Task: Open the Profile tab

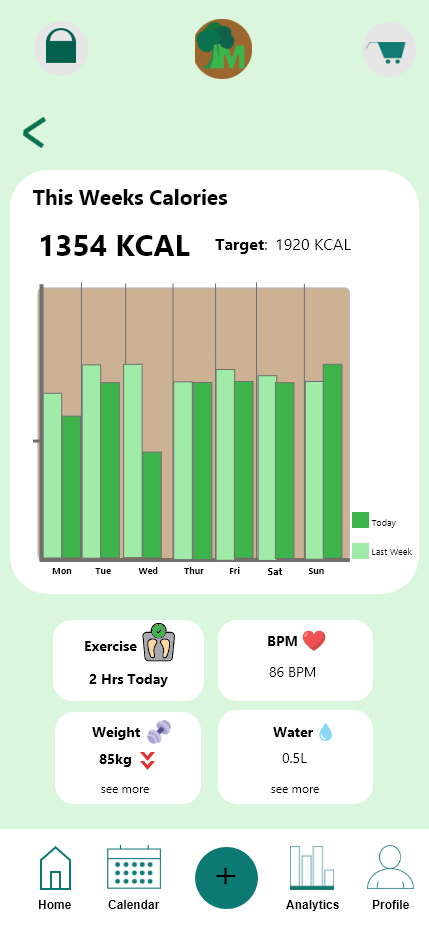Action: (x=390, y=879)
